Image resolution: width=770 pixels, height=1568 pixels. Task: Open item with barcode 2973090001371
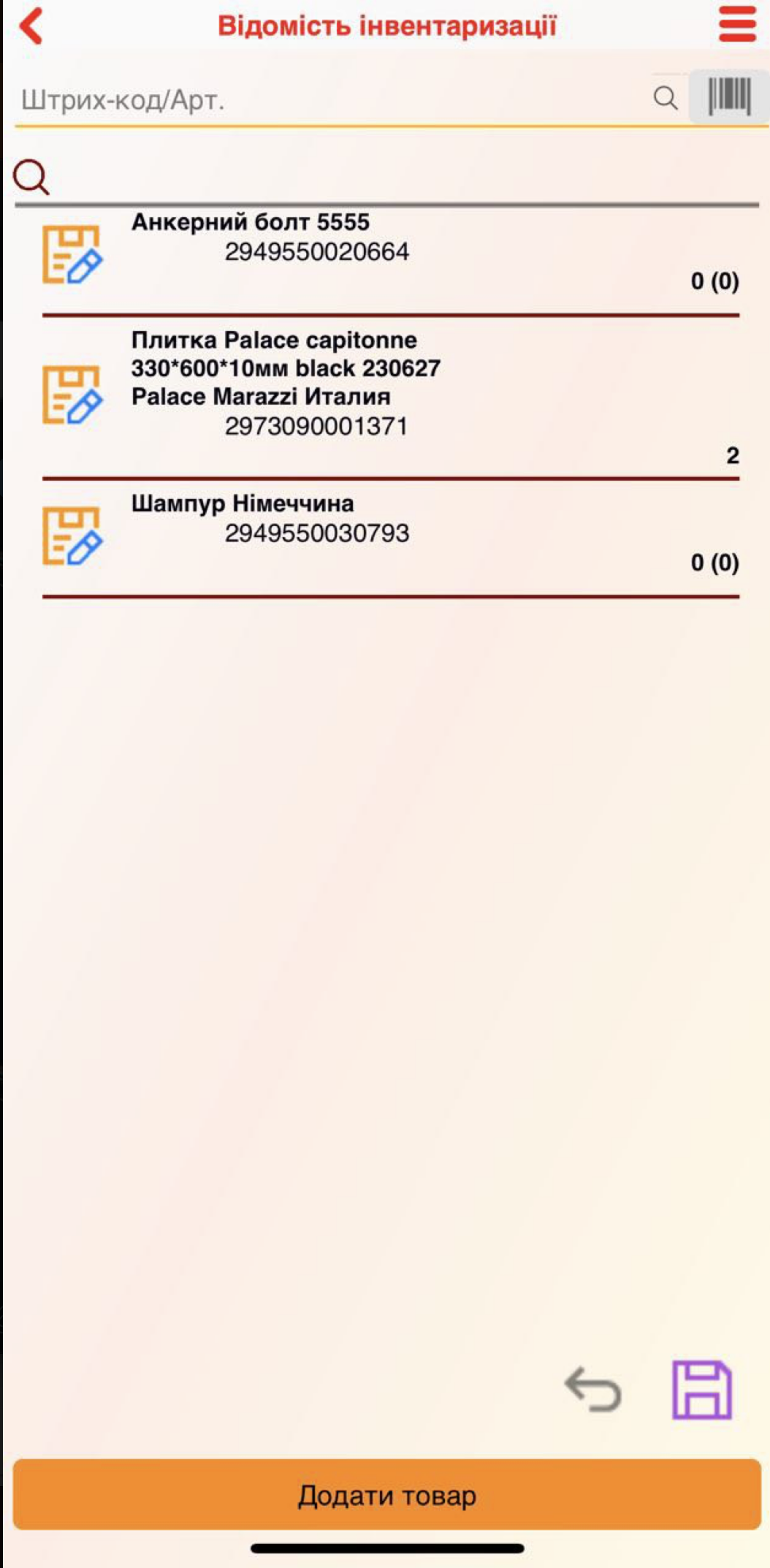coord(316,426)
